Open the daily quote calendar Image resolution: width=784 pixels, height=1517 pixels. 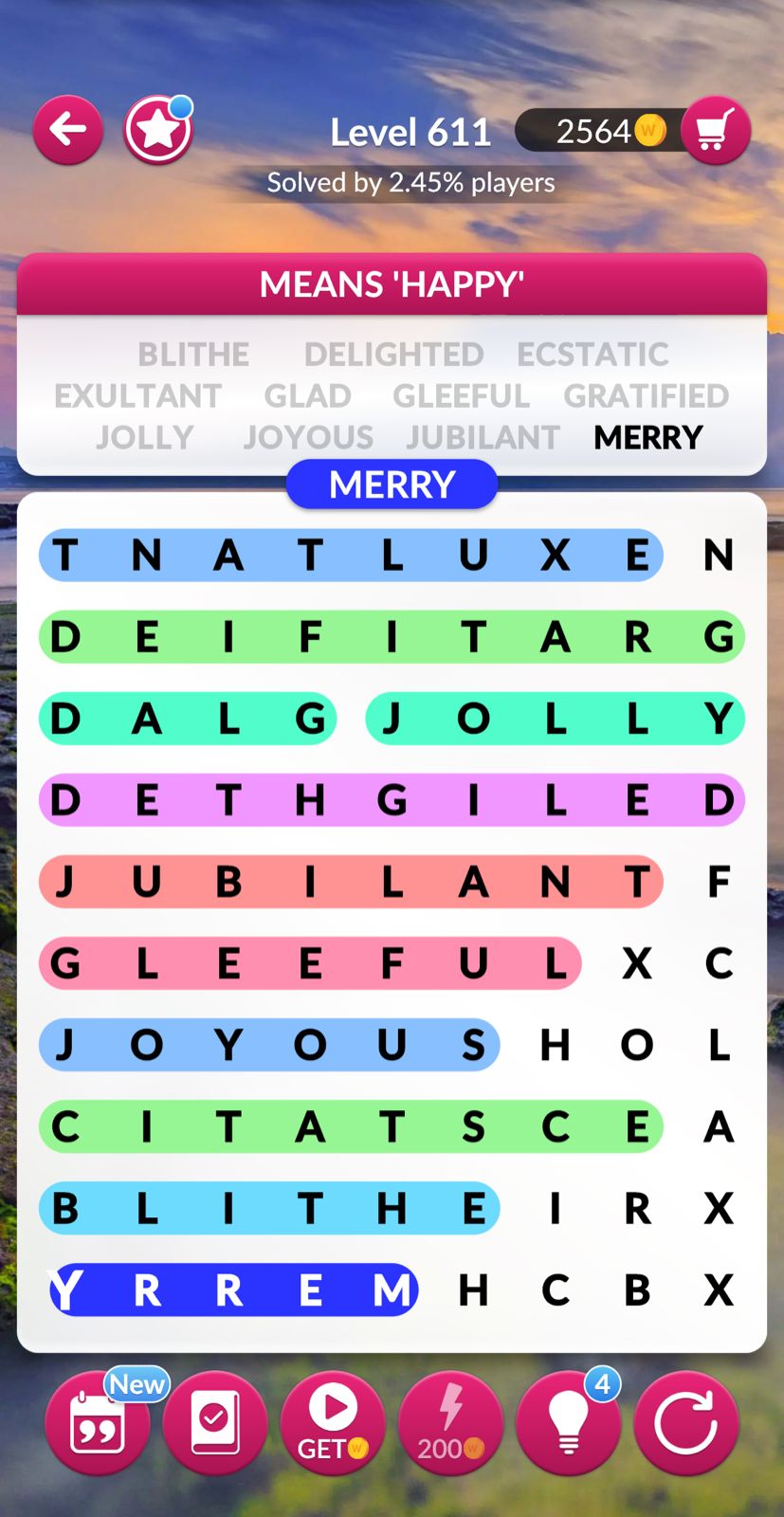[x=98, y=1422]
